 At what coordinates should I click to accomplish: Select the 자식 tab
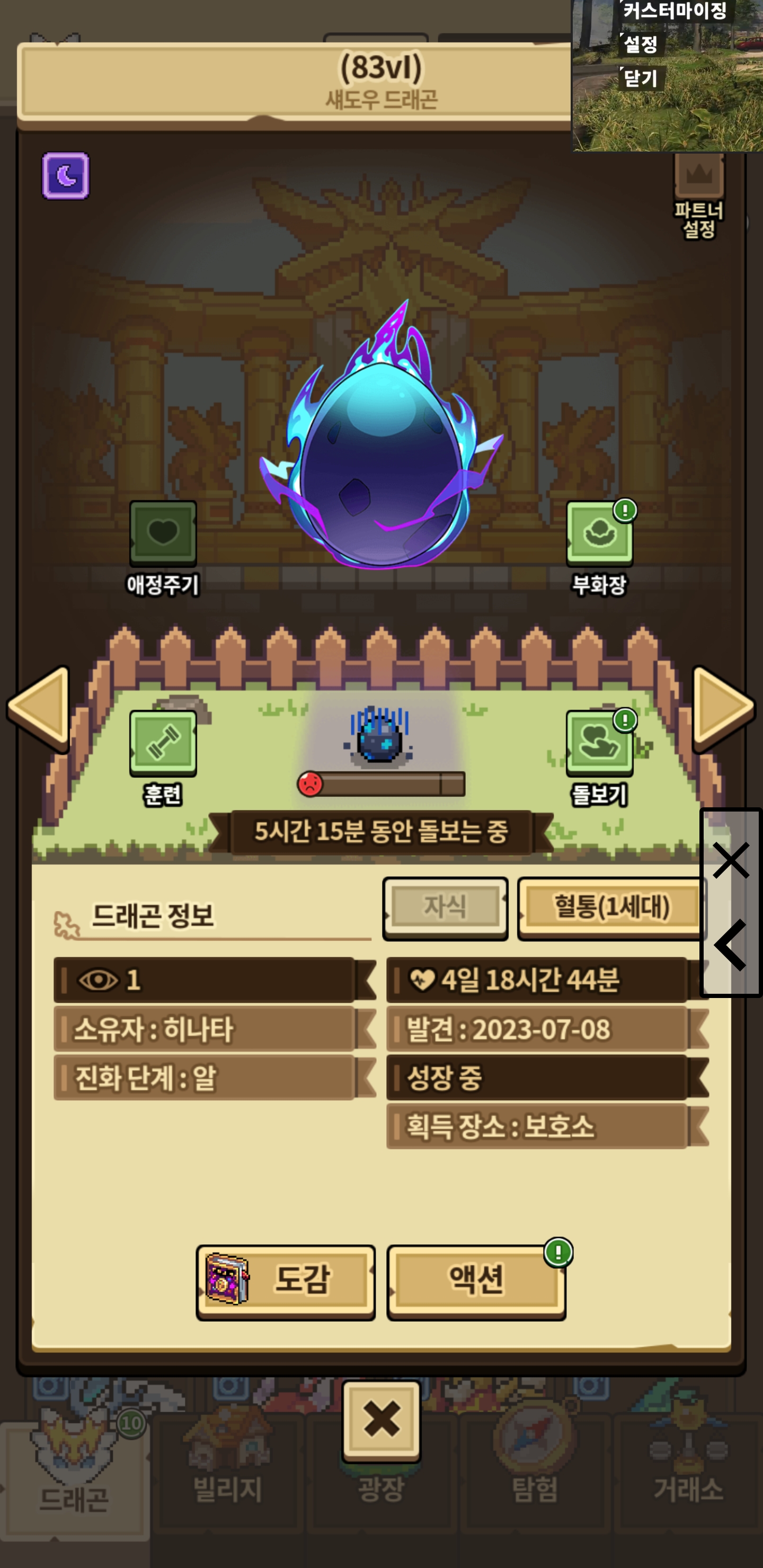(x=445, y=907)
